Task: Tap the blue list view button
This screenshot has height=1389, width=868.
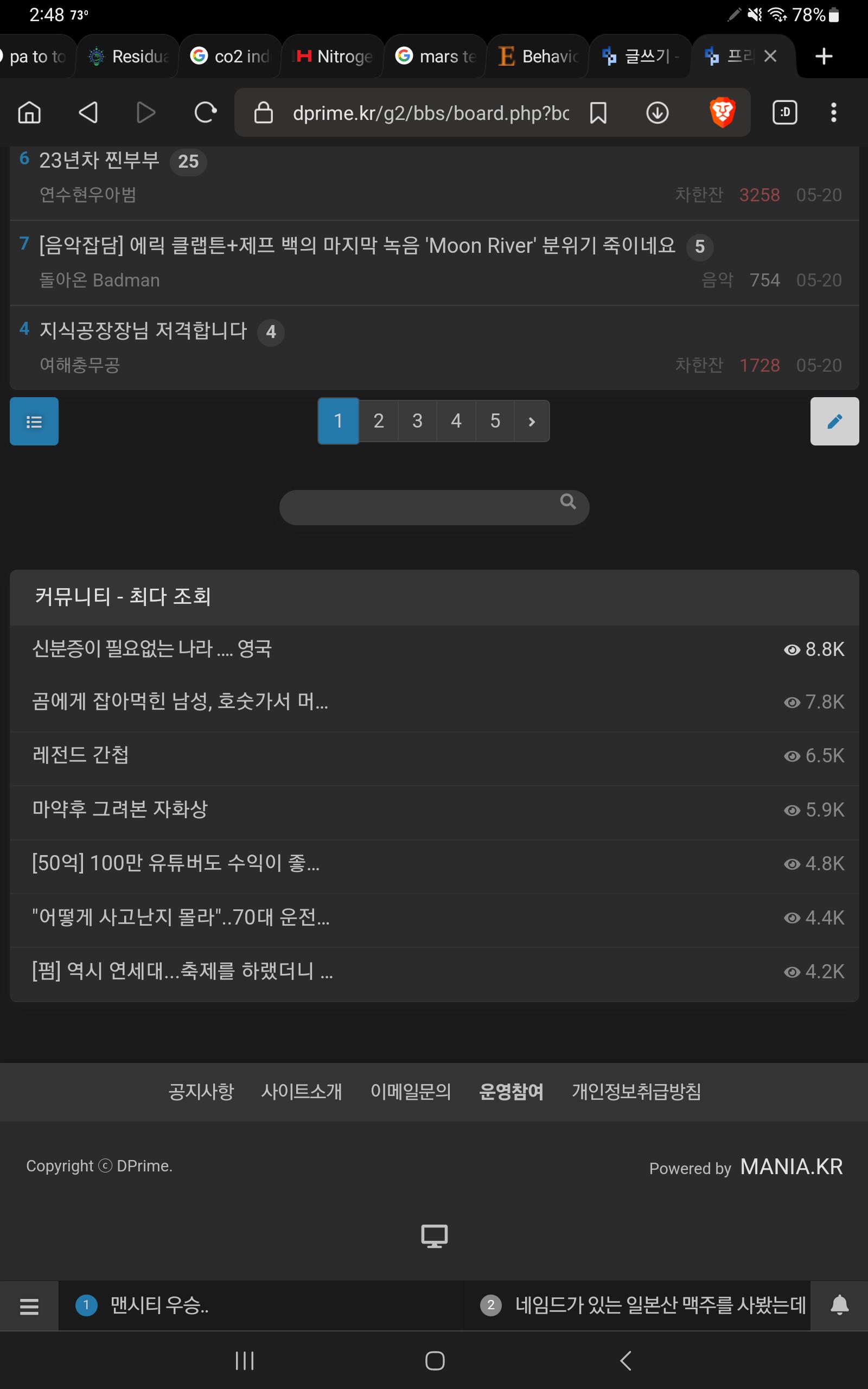Action: click(34, 421)
